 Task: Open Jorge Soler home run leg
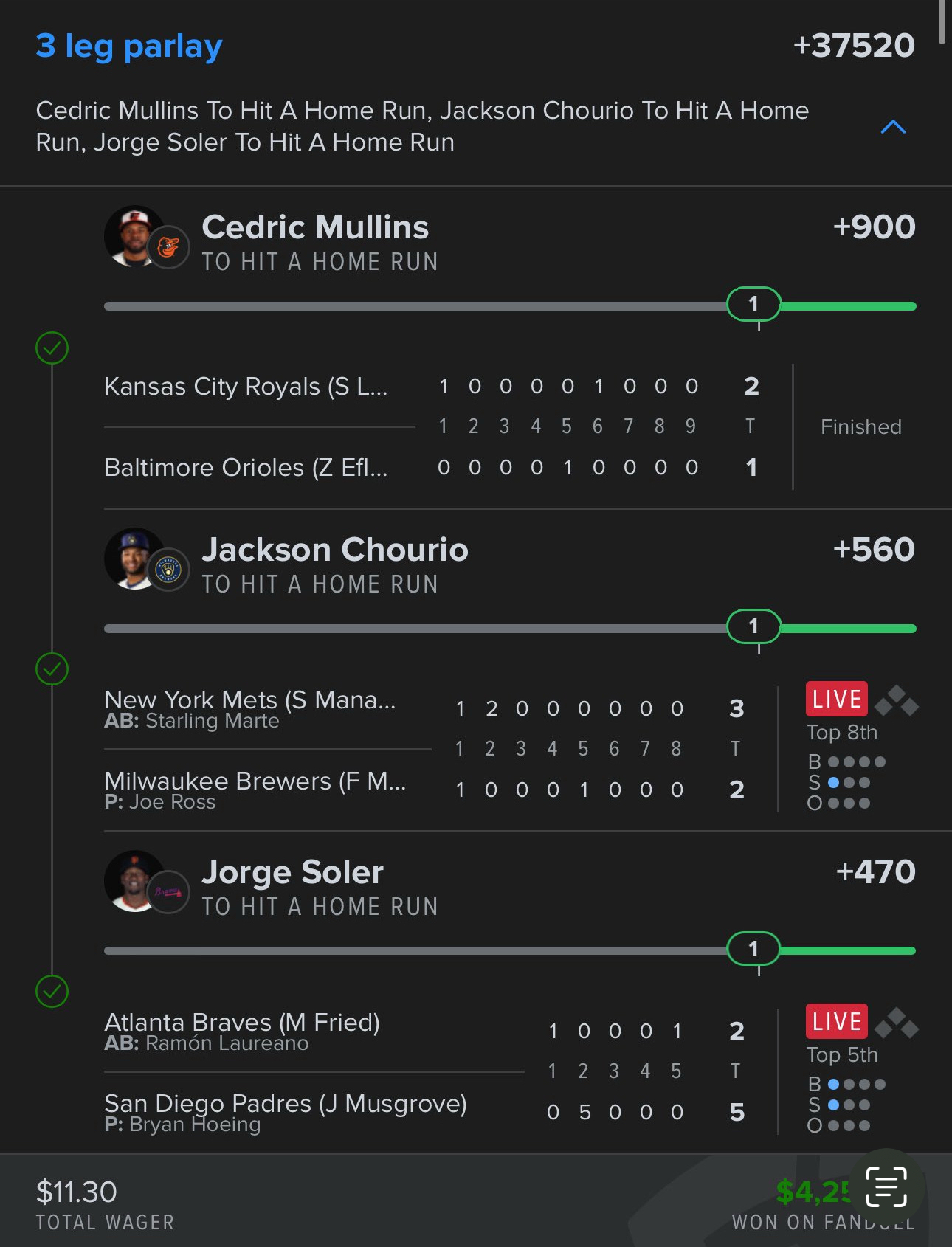[x=293, y=886]
